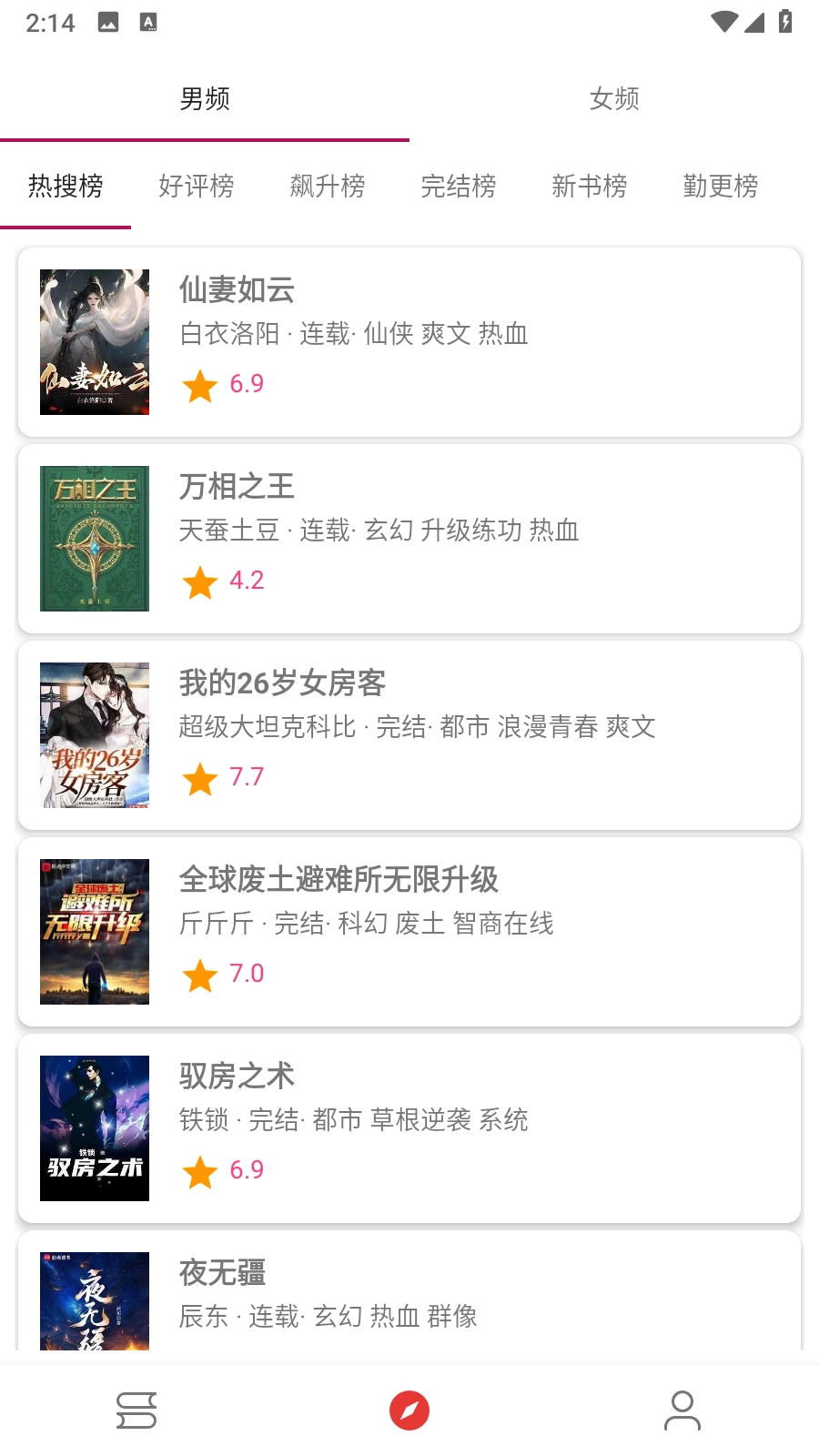Tap the compass discover tab
The height and width of the screenshot is (1456, 819).
coord(409,1410)
